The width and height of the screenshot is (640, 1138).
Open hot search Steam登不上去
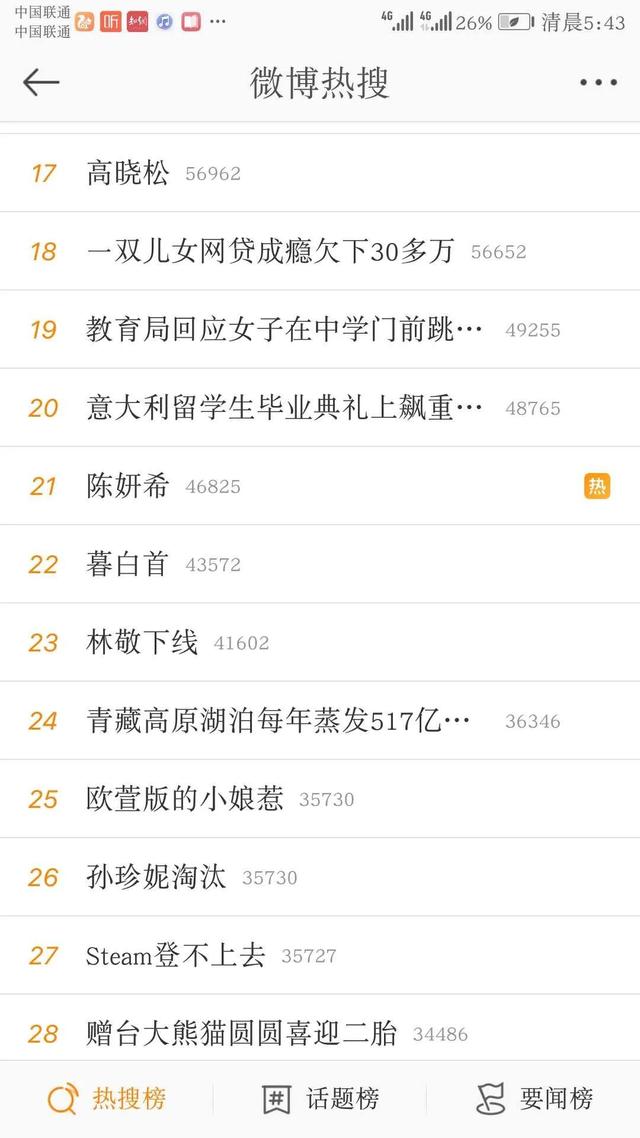320,956
